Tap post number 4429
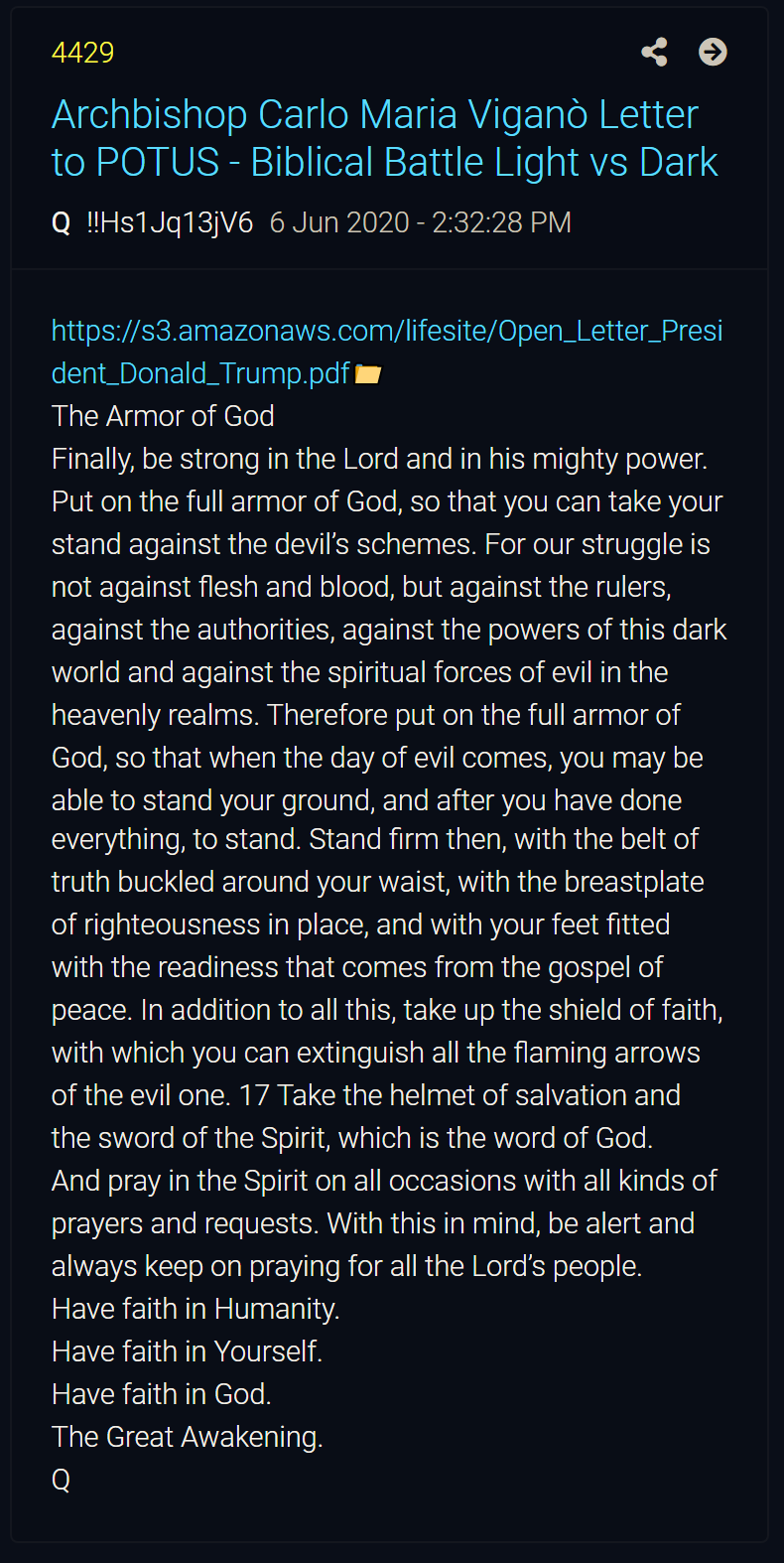 pyautogui.click(x=82, y=53)
